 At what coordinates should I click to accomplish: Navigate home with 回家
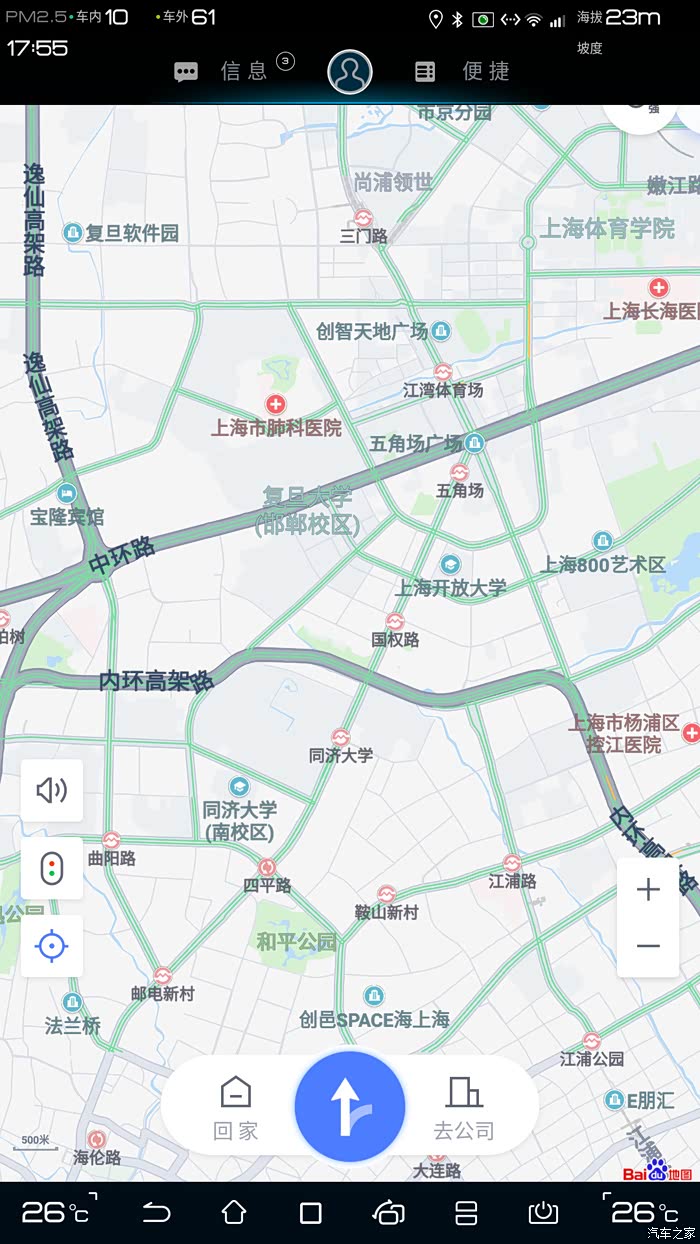(x=236, y=1107)
